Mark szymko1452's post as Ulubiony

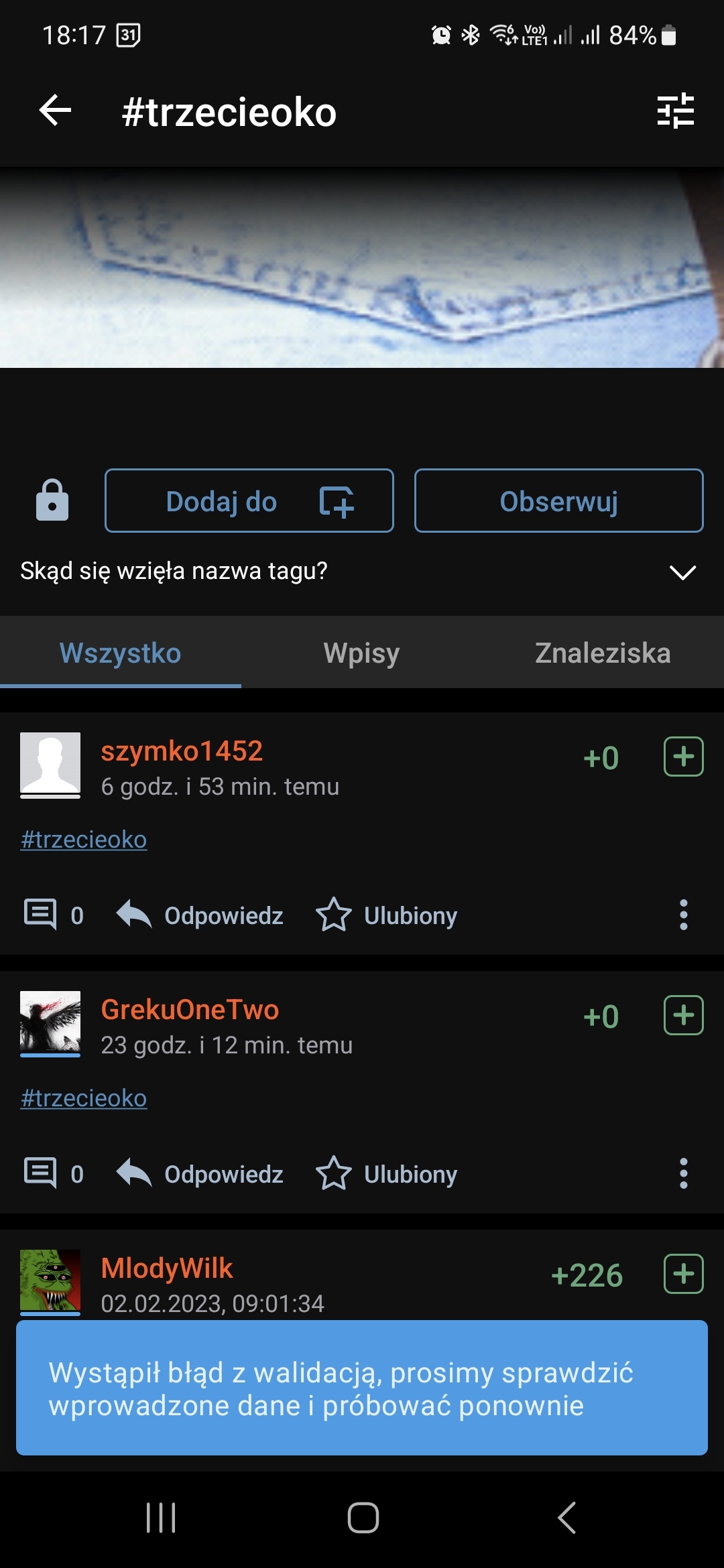pos(387,915)
